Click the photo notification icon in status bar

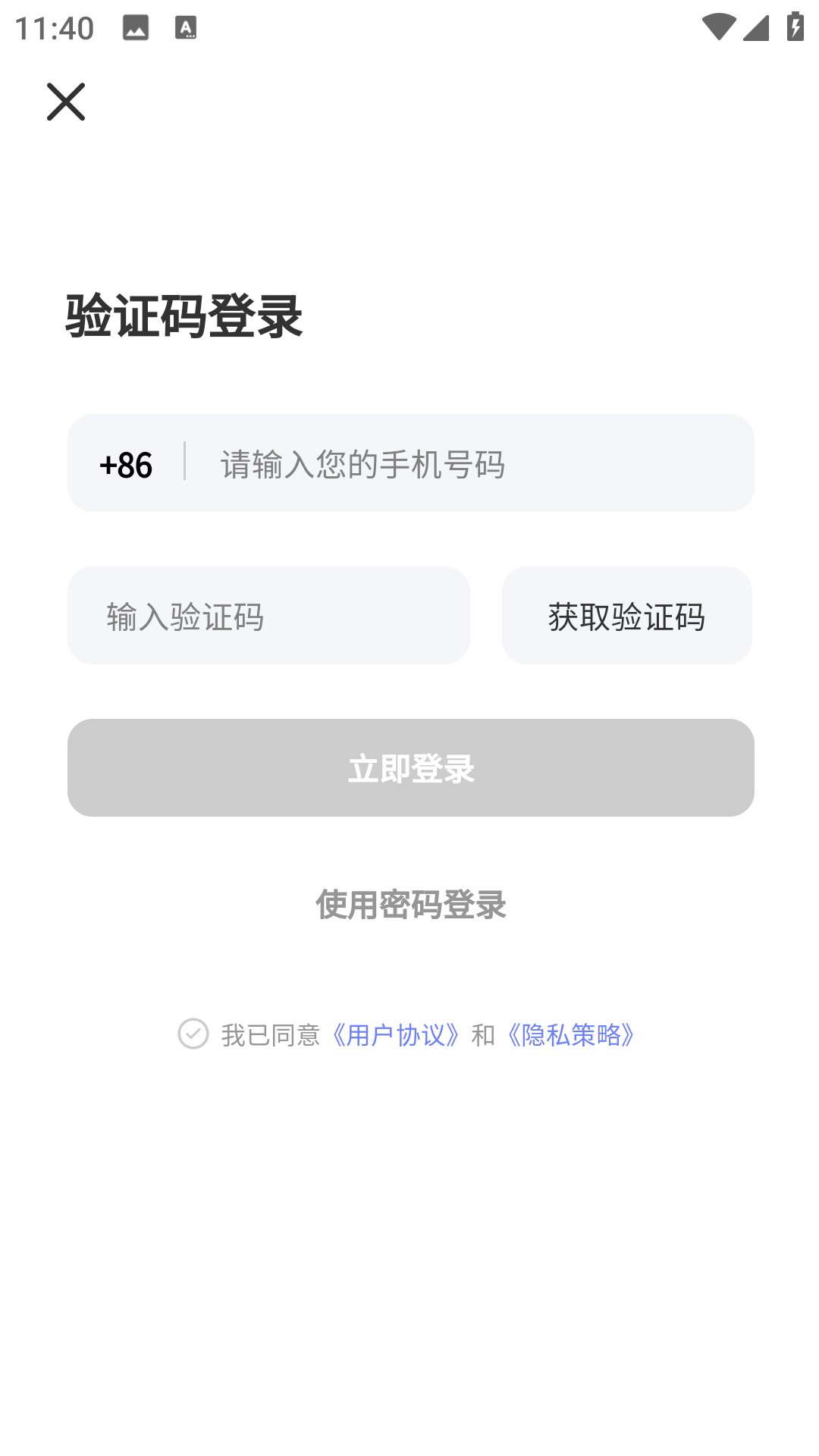(135, 27)
